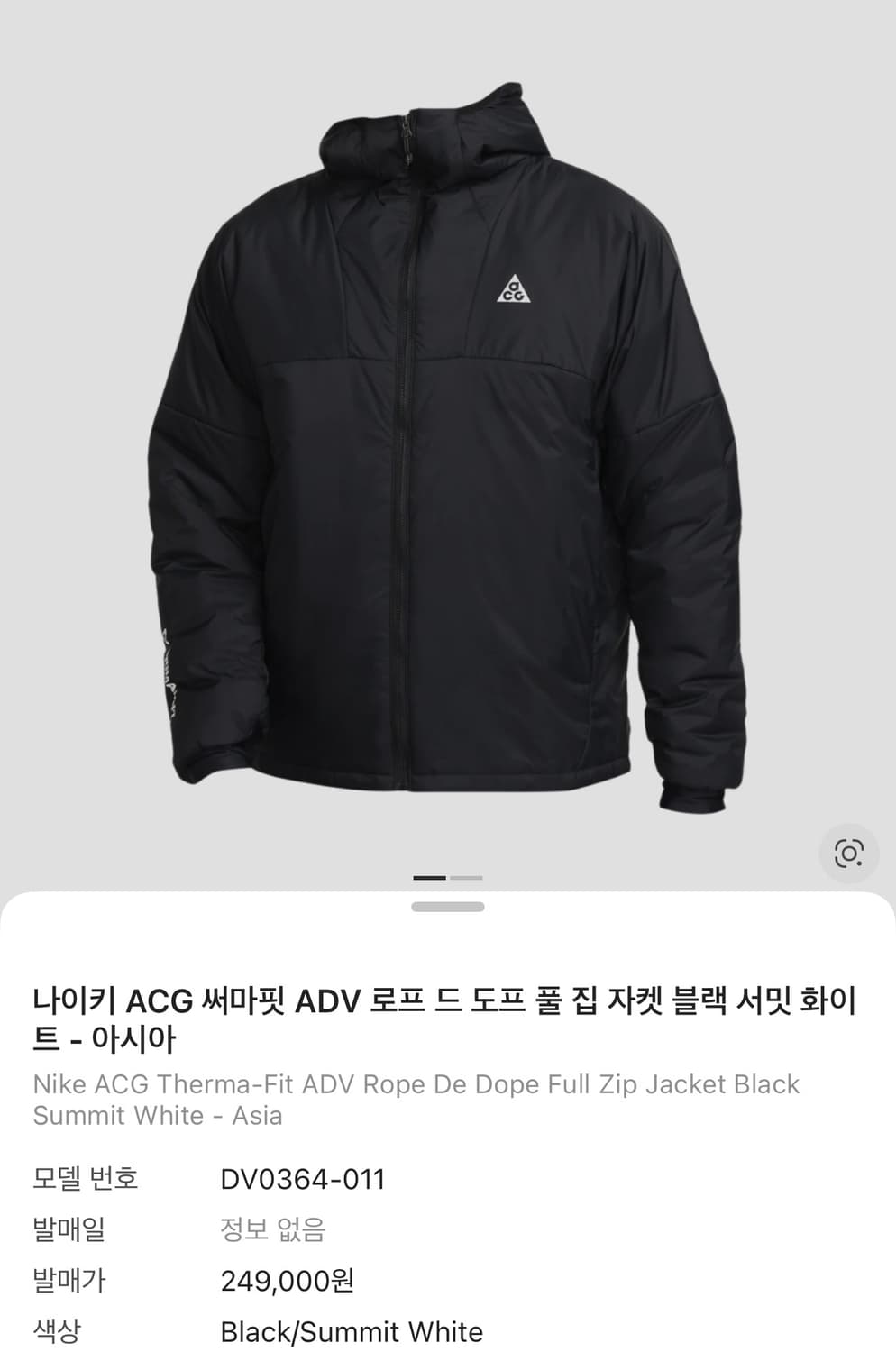Click the model number DV0364-011

coord(301,1177)
